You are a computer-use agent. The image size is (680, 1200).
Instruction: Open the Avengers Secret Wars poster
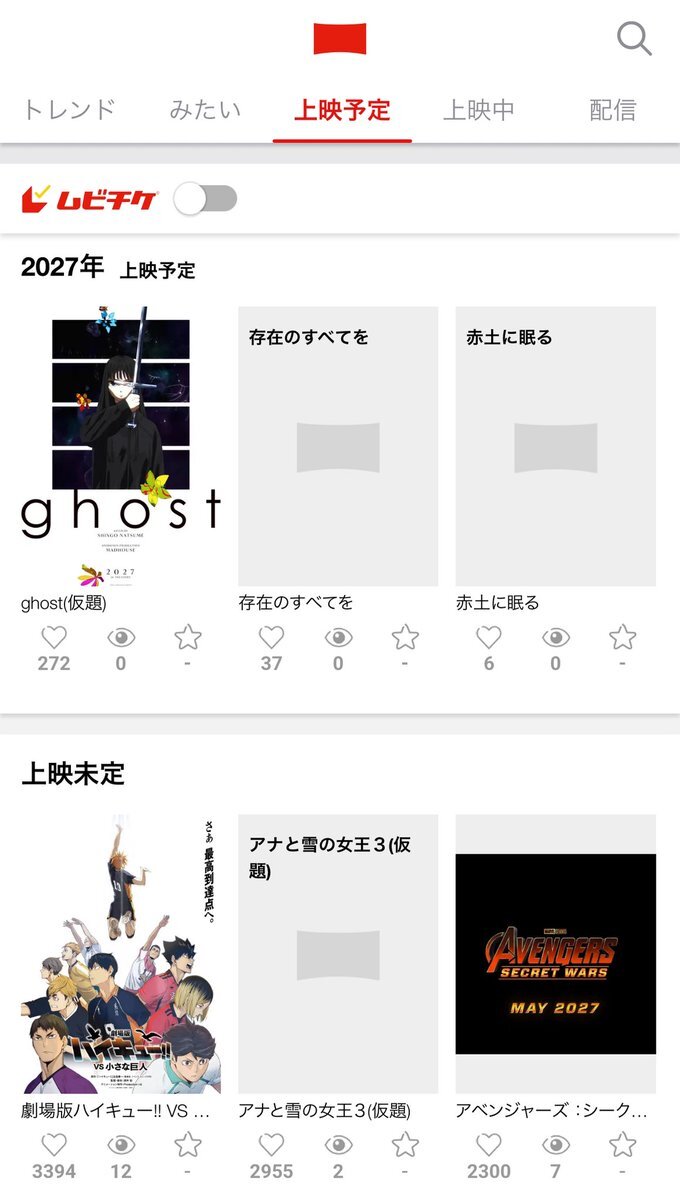[x=555, y=953]
